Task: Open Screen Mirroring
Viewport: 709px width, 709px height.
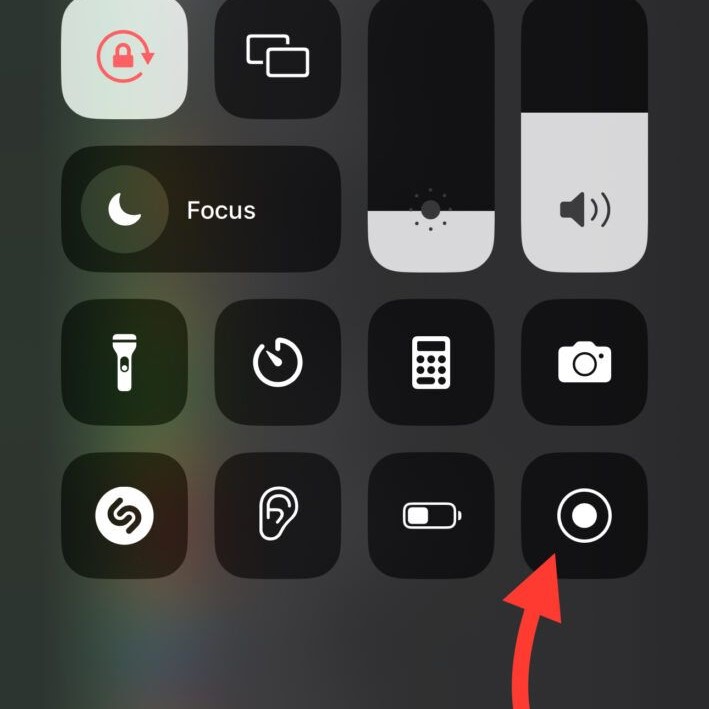Action: tap(278, 56)
